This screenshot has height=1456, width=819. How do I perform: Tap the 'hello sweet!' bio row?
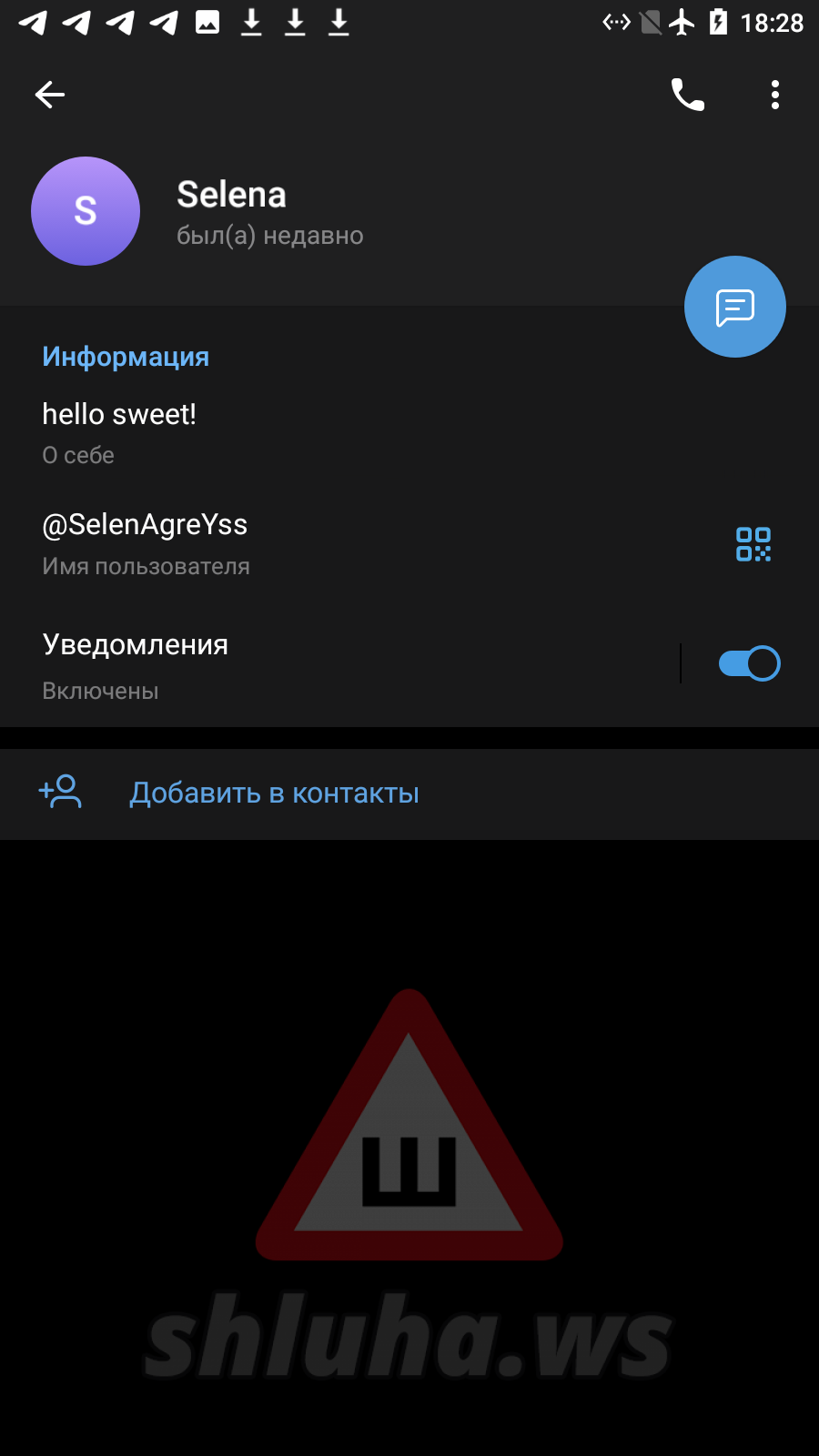point(273,432)
